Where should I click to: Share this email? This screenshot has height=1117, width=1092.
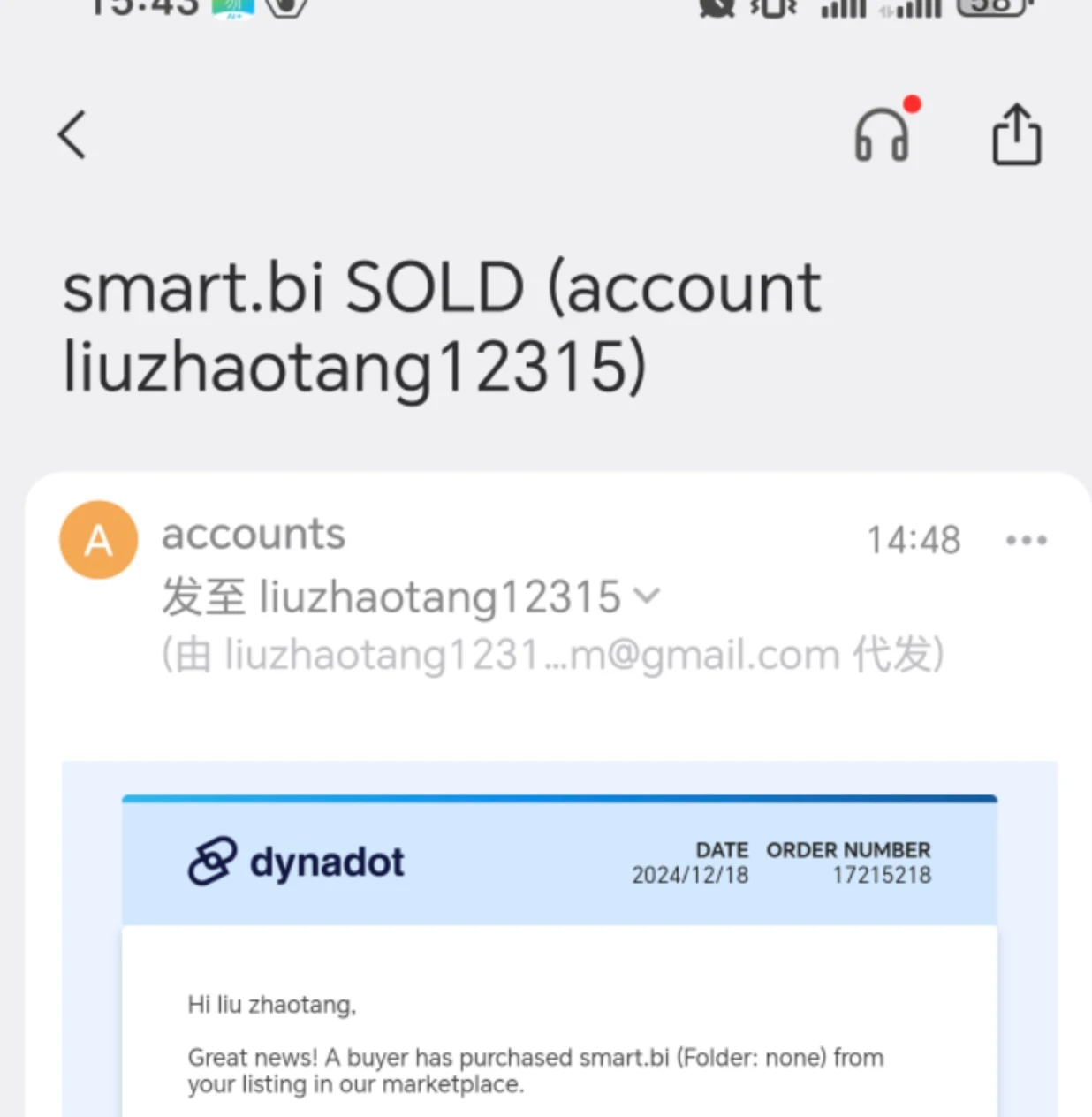click(x=1016, y=135)
